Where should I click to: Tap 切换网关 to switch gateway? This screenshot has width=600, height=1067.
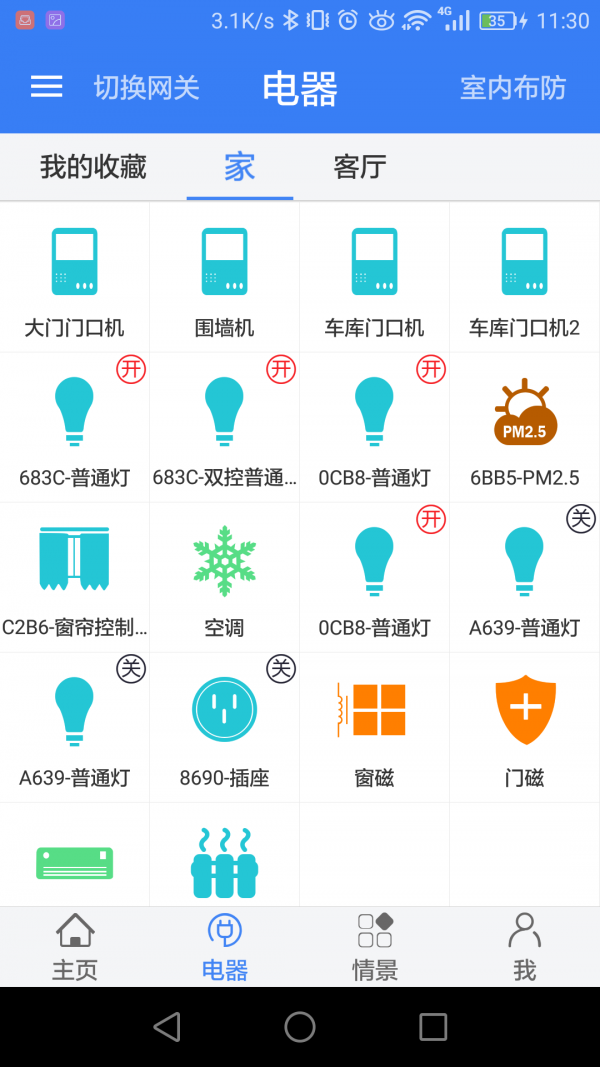point(147,88)
